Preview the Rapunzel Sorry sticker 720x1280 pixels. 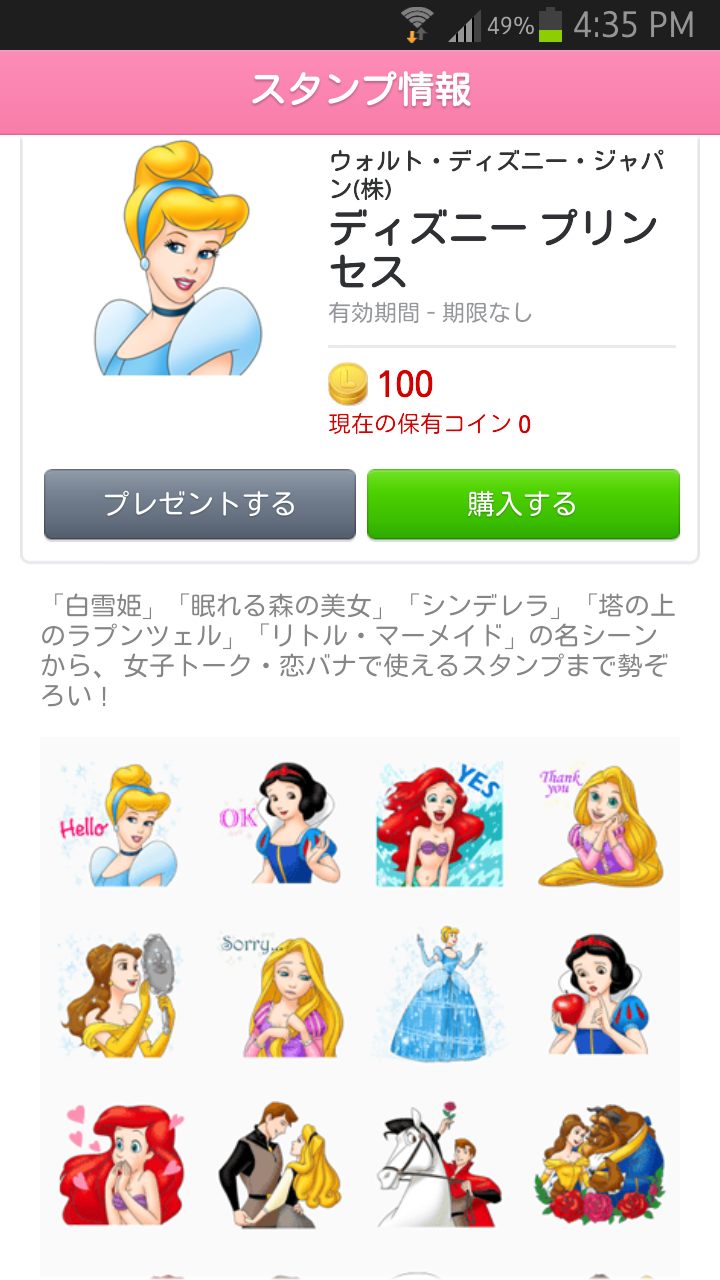point(280,993)
